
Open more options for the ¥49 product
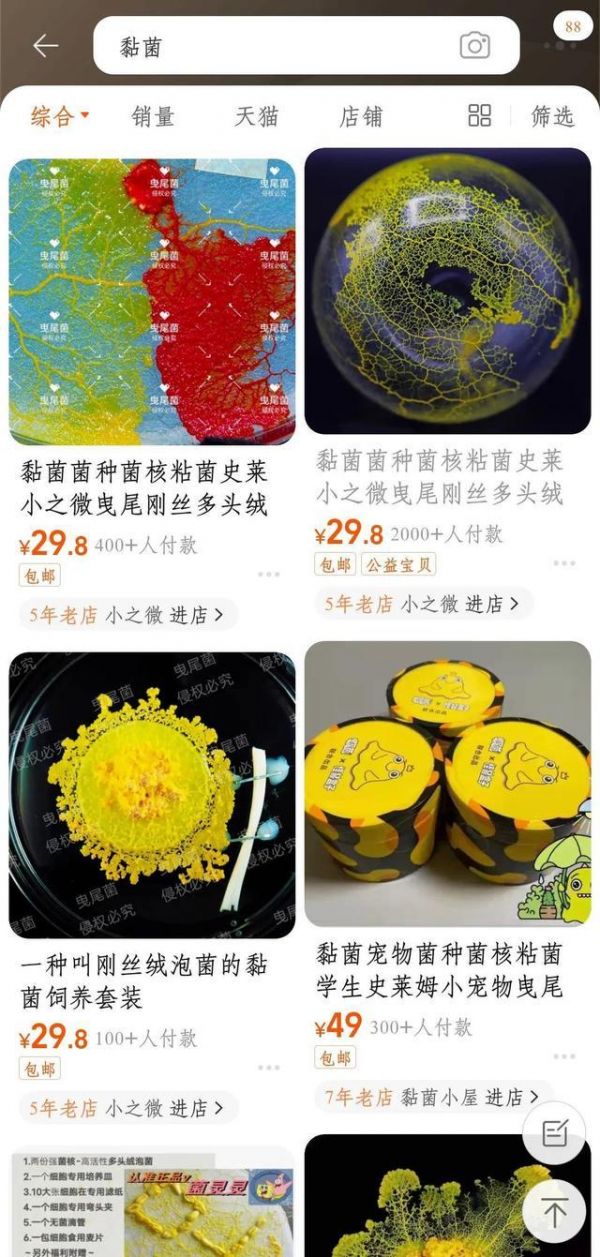(x=564, y=1056)
